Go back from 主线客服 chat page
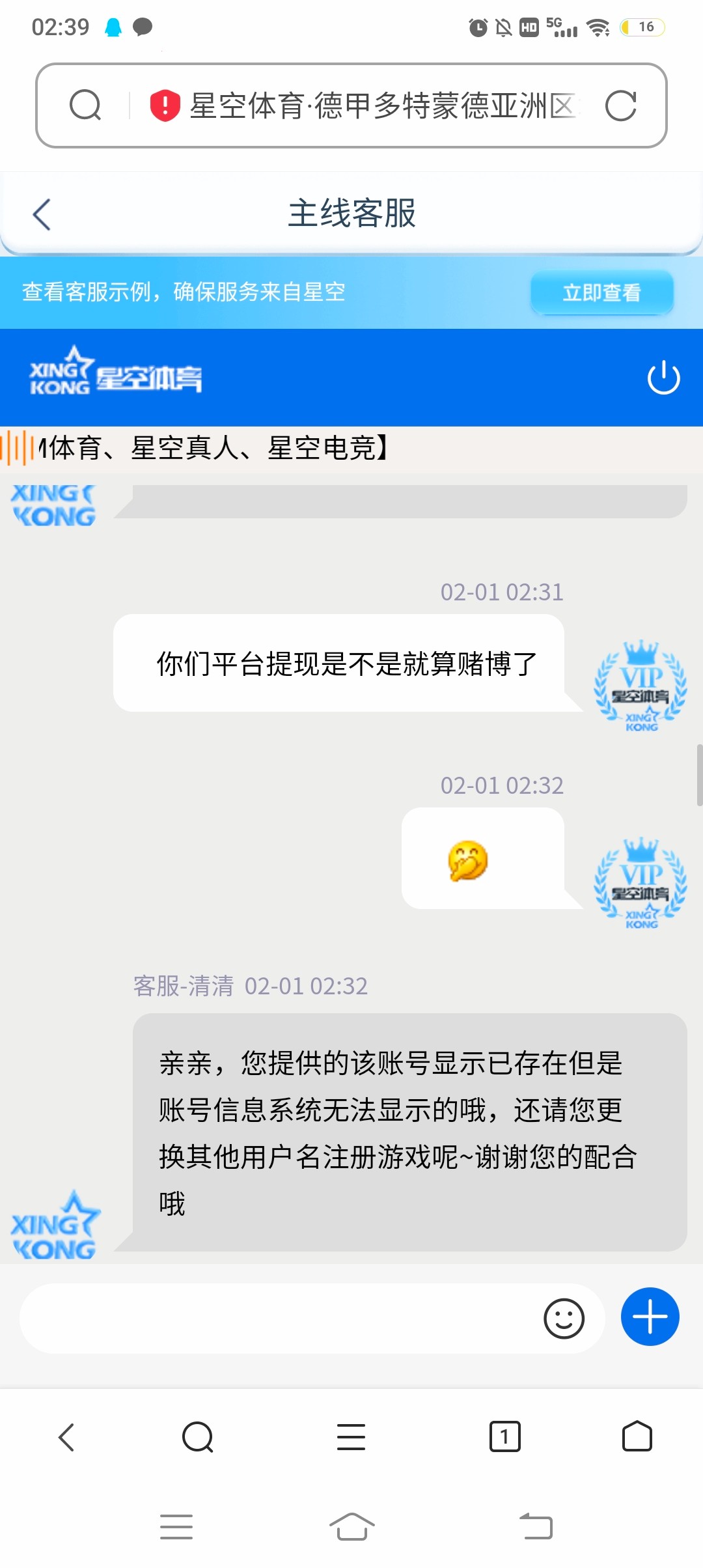Viewport: 703px width, 1568px height. click(42, 214)
